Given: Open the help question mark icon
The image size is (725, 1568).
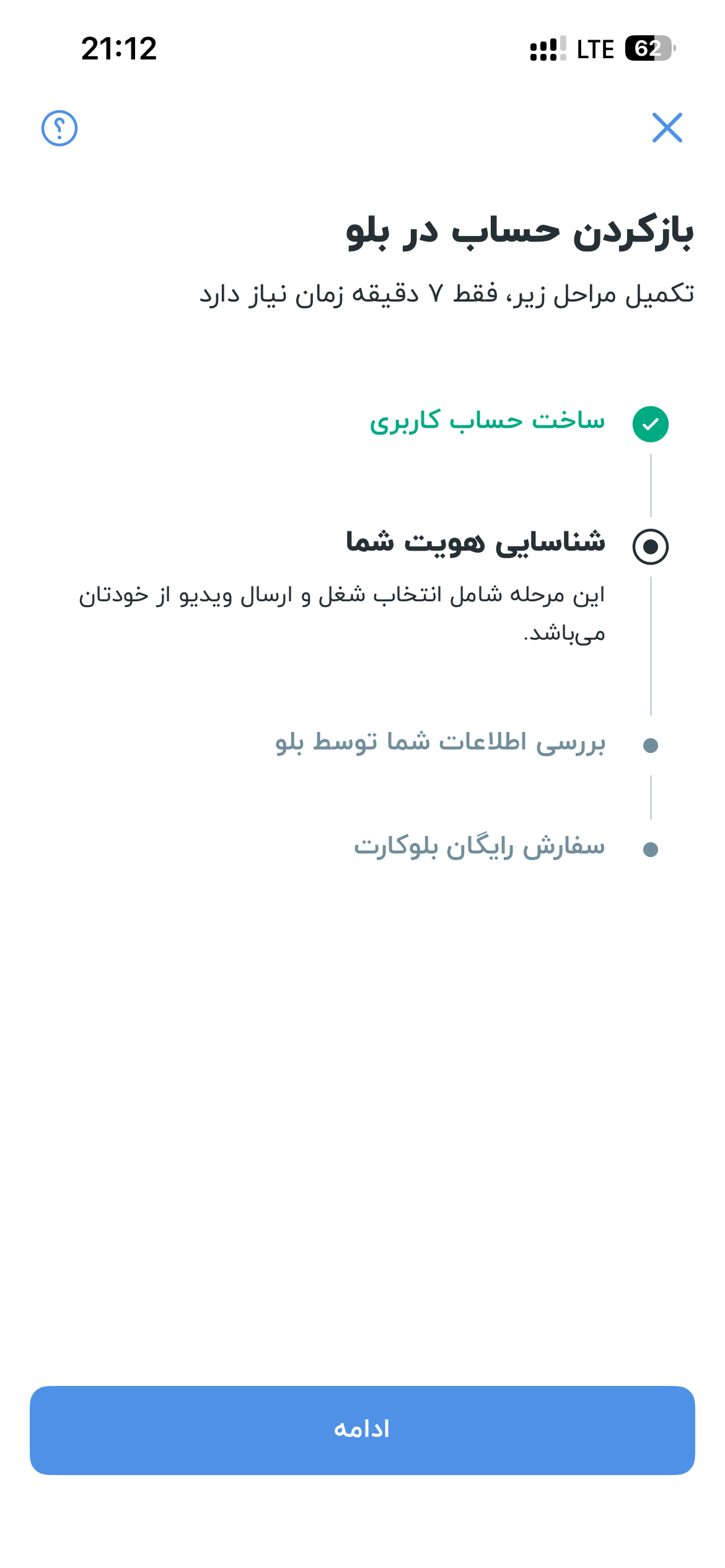Looking at the screenshot, I should [x=59, y=128].
